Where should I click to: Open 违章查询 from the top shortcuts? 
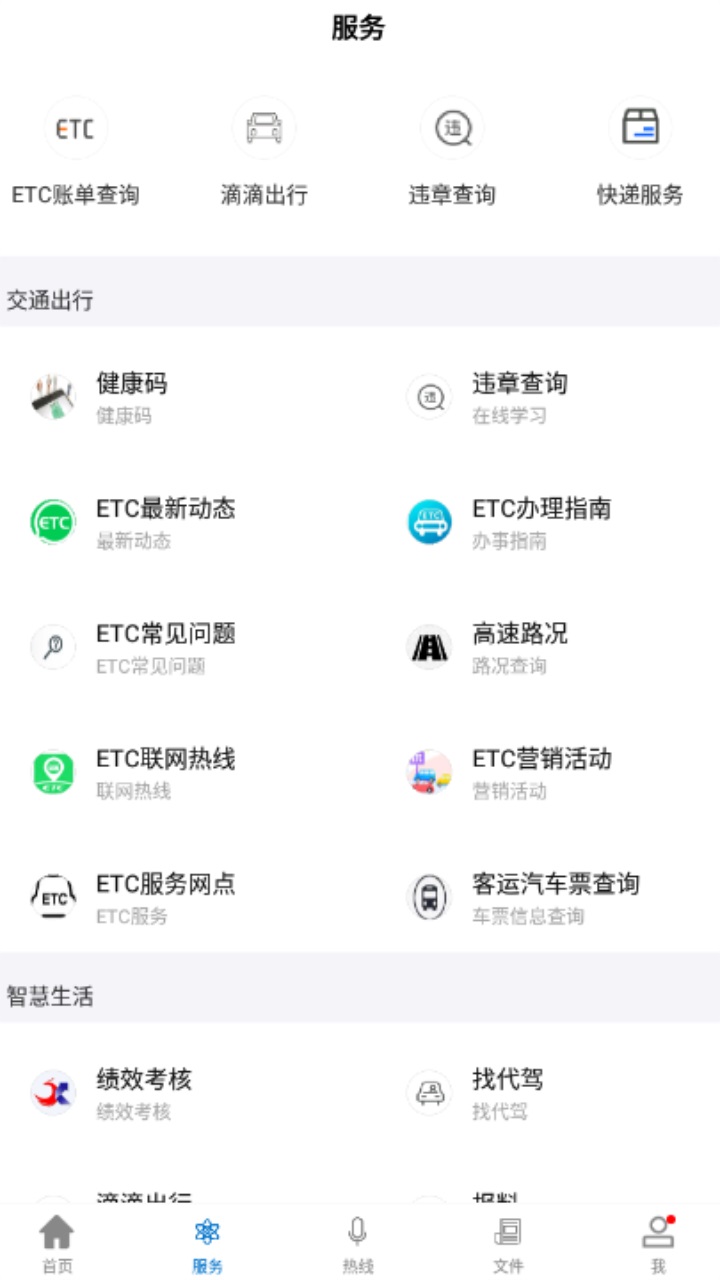[451, 128]
